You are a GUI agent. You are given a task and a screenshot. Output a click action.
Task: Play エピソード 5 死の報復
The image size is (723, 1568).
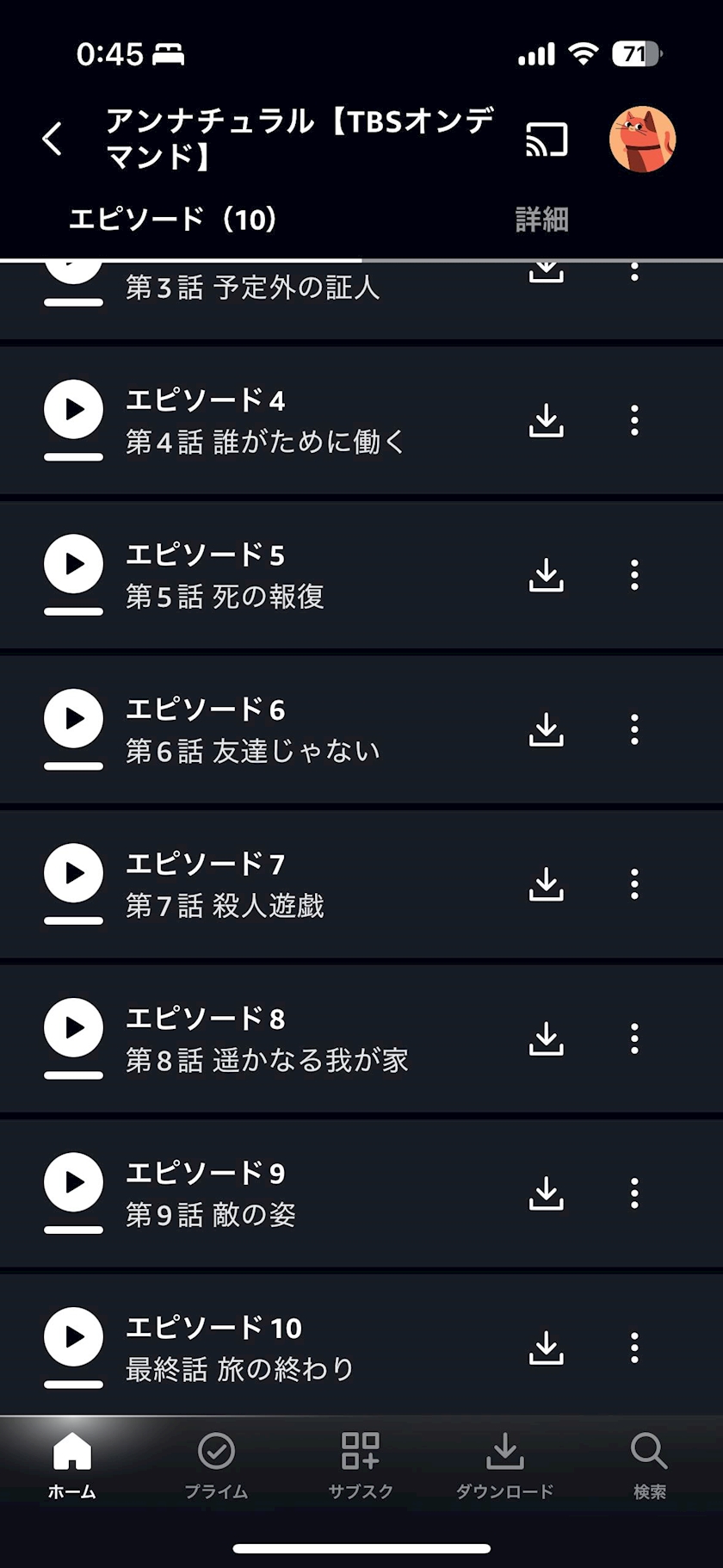tap(74, 564)
